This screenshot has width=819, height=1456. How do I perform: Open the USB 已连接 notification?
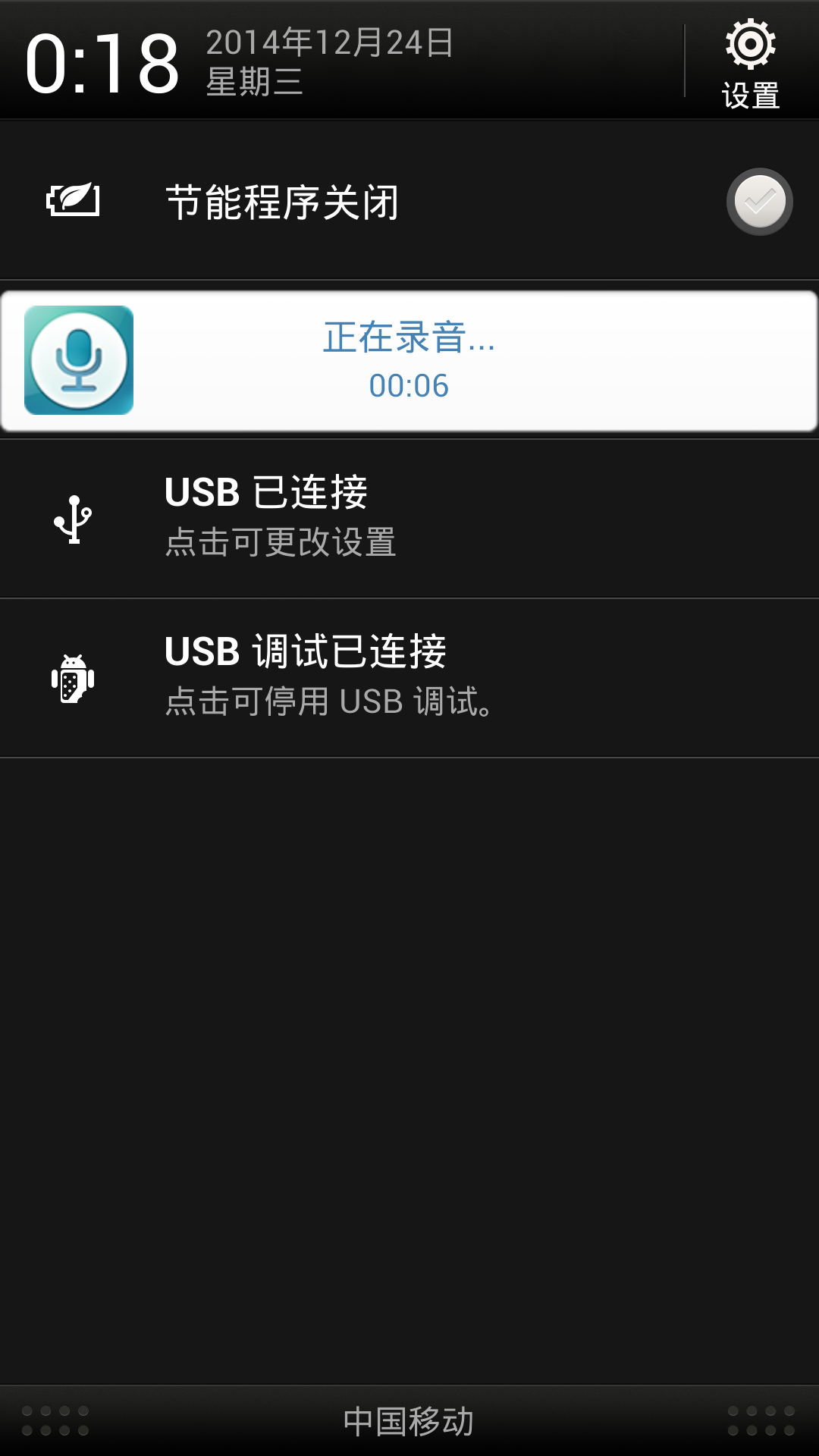[x=409, y=519]
